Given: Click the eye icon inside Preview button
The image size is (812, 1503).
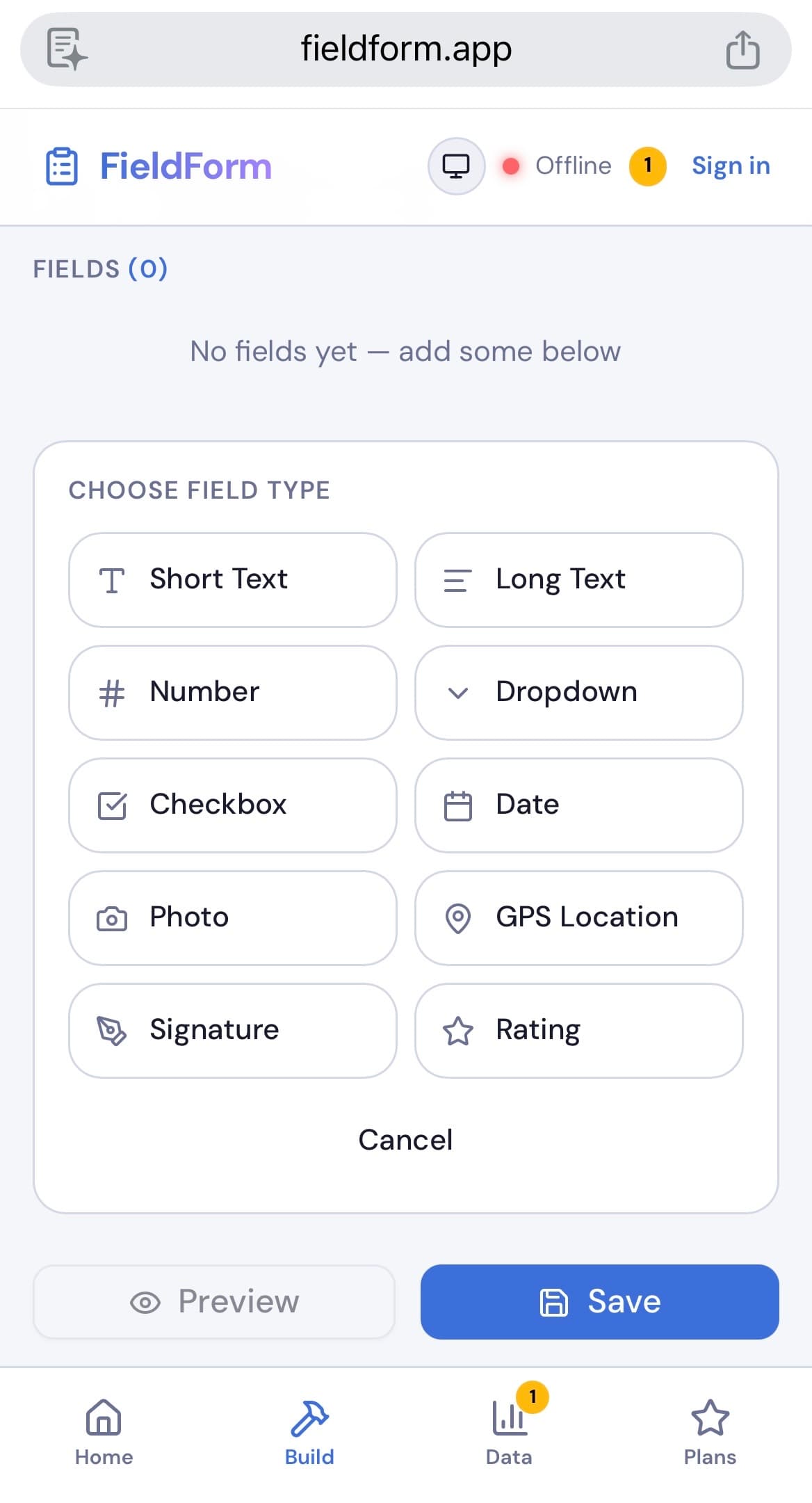Looking at the screenshot, I should [147, 1301].
